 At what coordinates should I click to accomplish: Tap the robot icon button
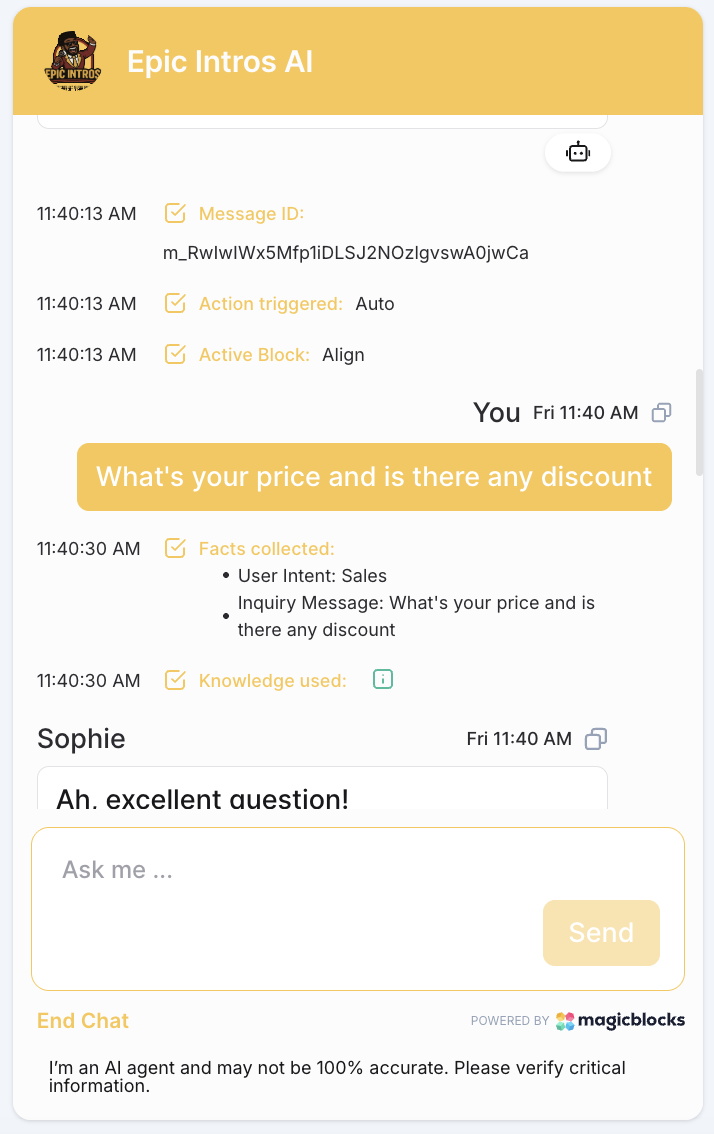pos(578,153)
